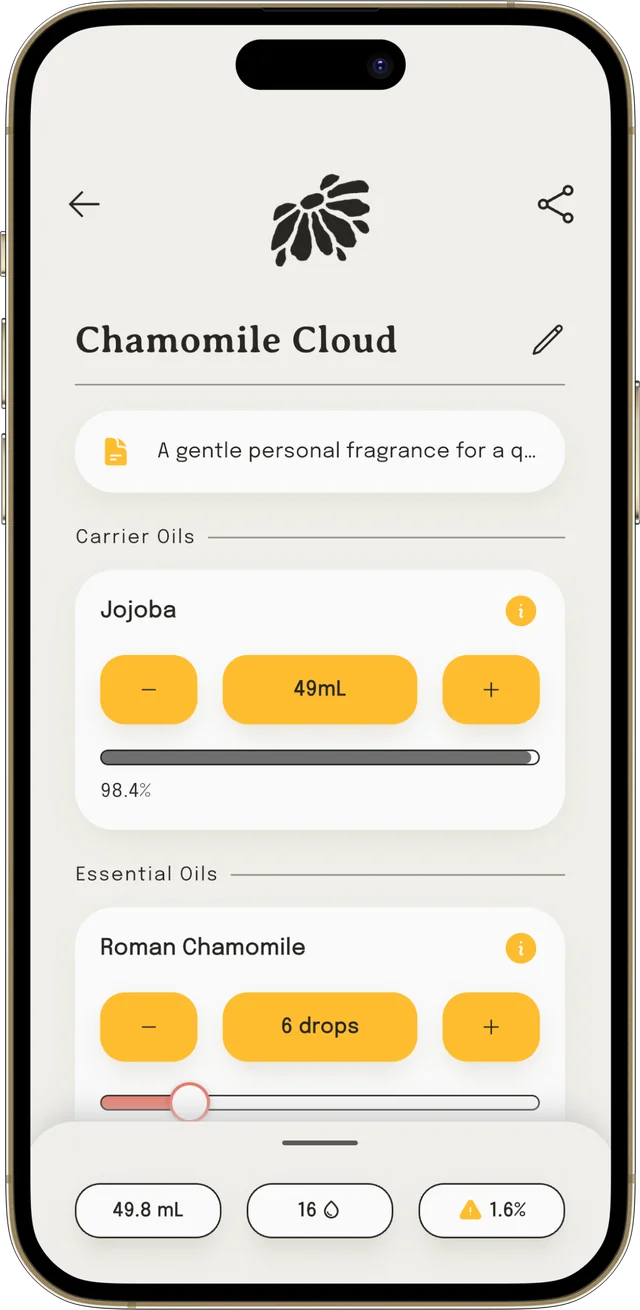Open the blend description note

click(320, 451)
